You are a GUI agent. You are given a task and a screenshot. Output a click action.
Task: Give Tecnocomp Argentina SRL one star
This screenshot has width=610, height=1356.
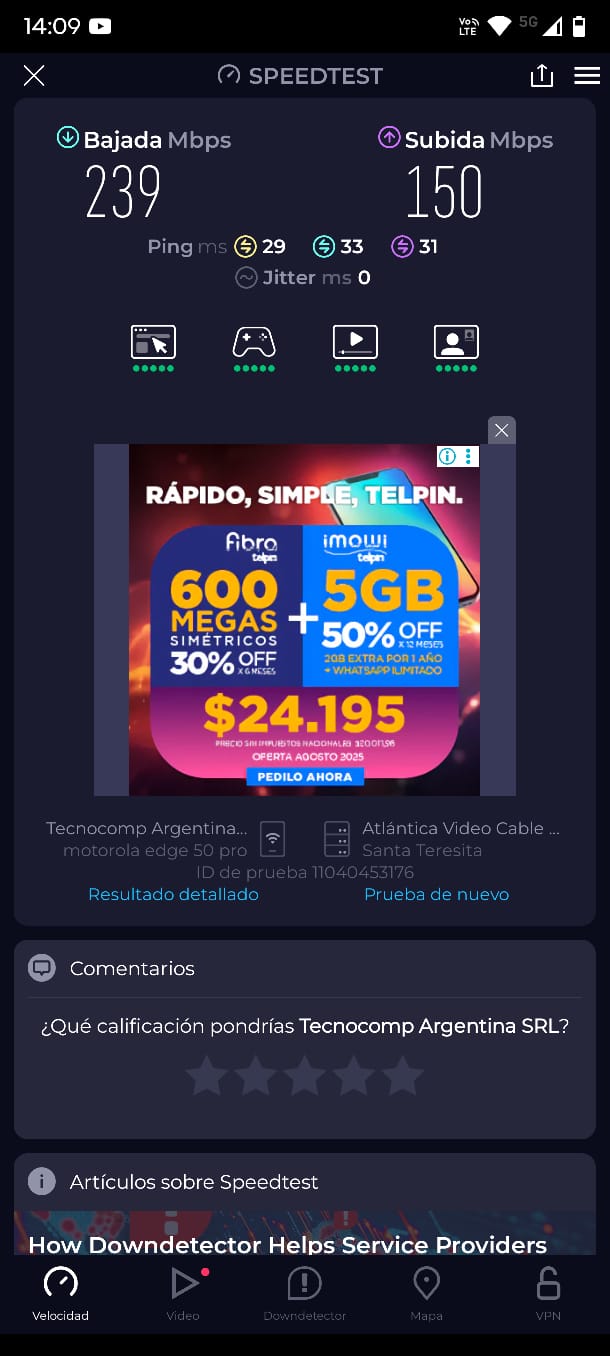(207, 1076)
